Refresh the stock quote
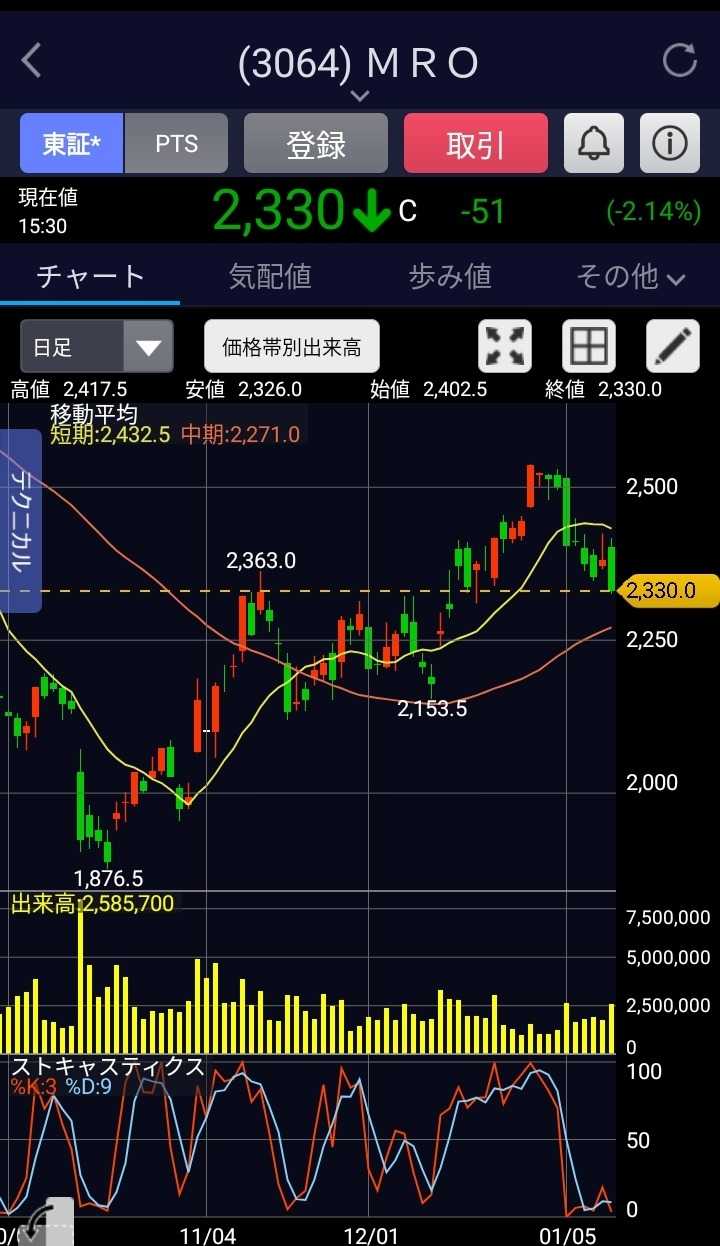 click(x=679, y=61)
